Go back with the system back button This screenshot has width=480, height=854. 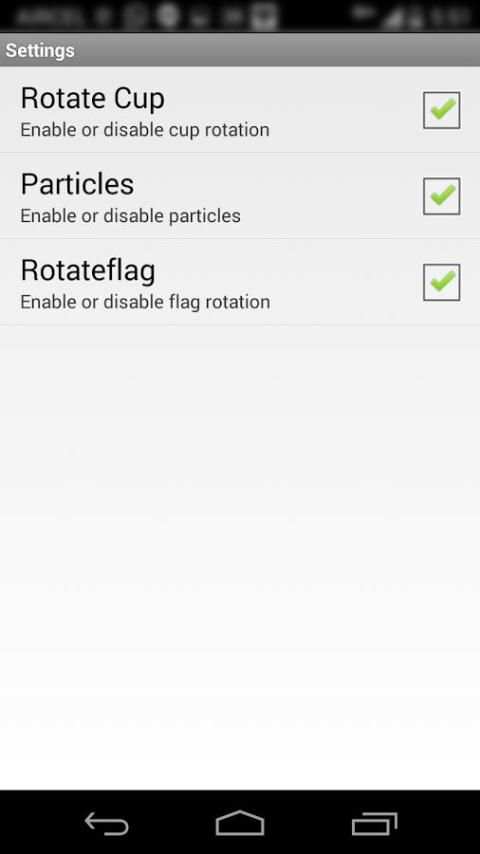pyautogui.click(x=107, y=823)
